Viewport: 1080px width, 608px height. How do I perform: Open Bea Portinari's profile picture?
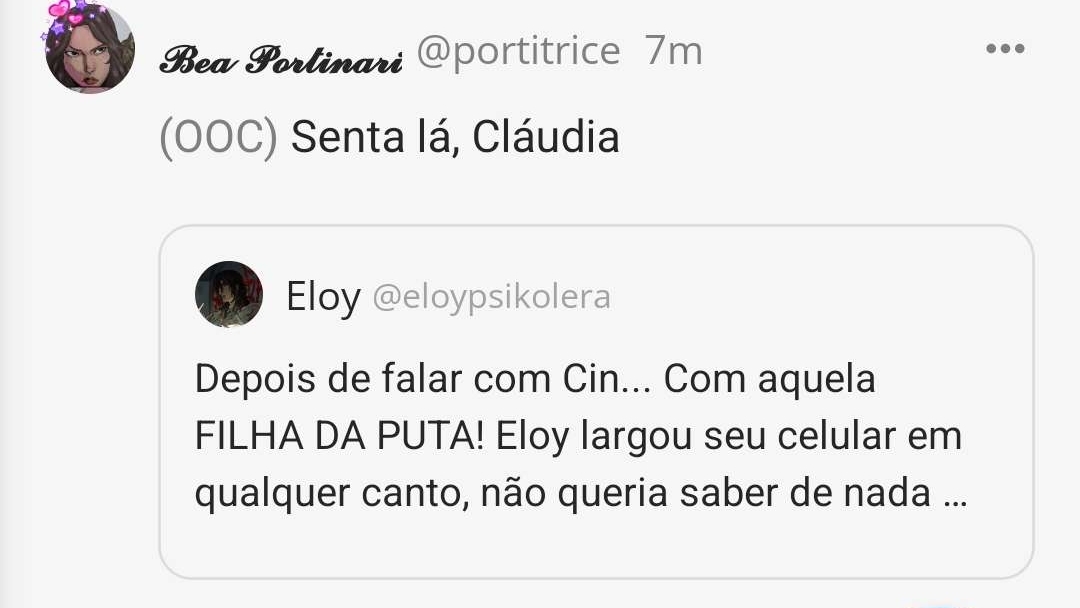90,49
